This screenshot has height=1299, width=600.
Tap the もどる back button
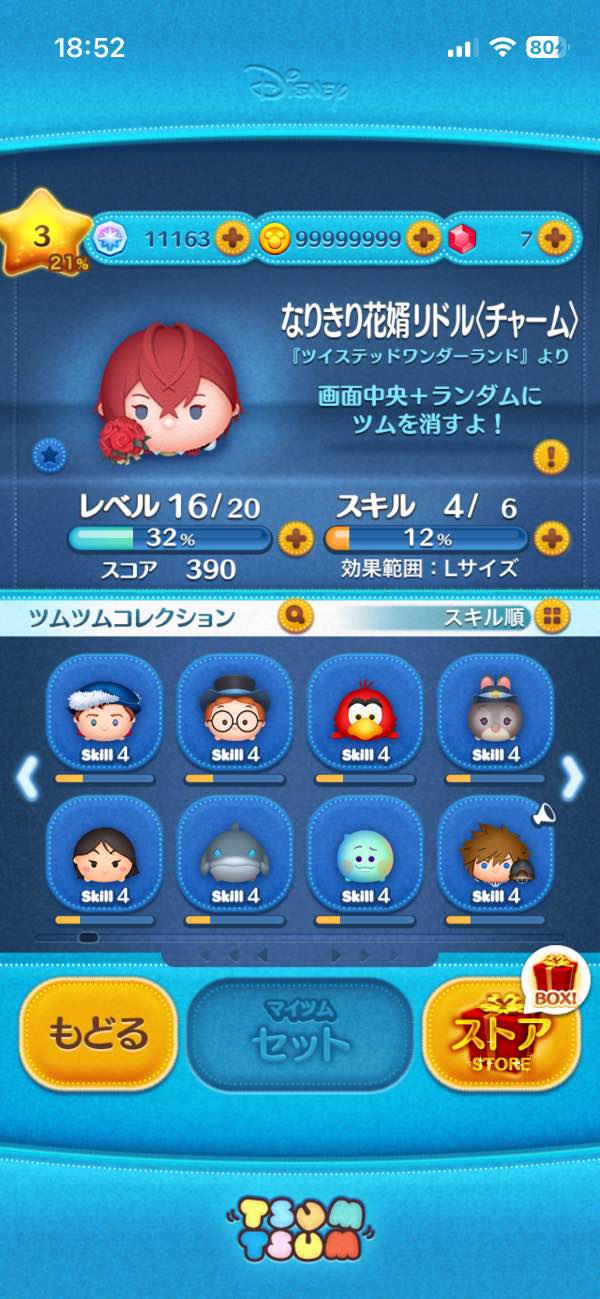[98, 1034]
